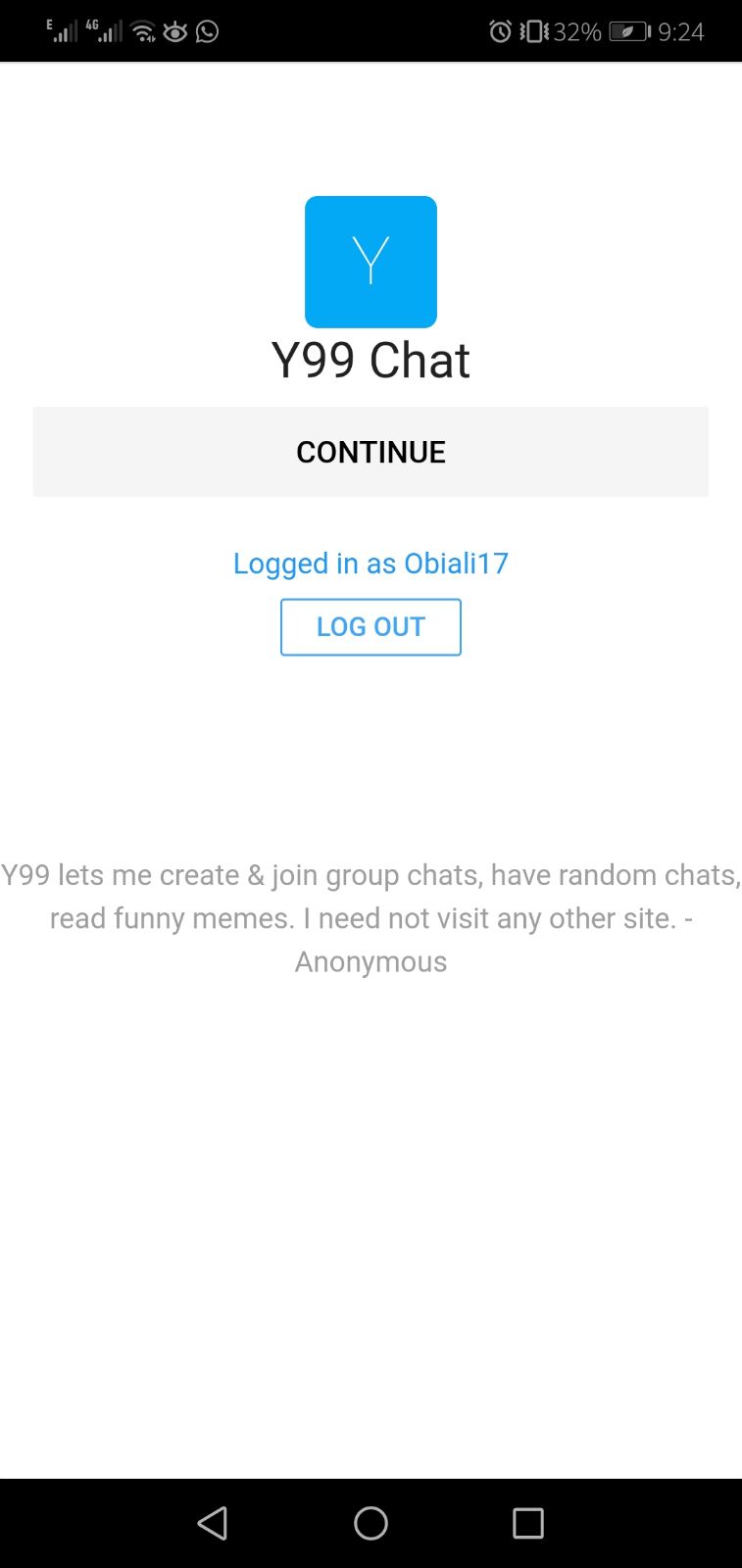Go back using the system back button
The image size is (742, 1568).
(x=213, y=1523)
